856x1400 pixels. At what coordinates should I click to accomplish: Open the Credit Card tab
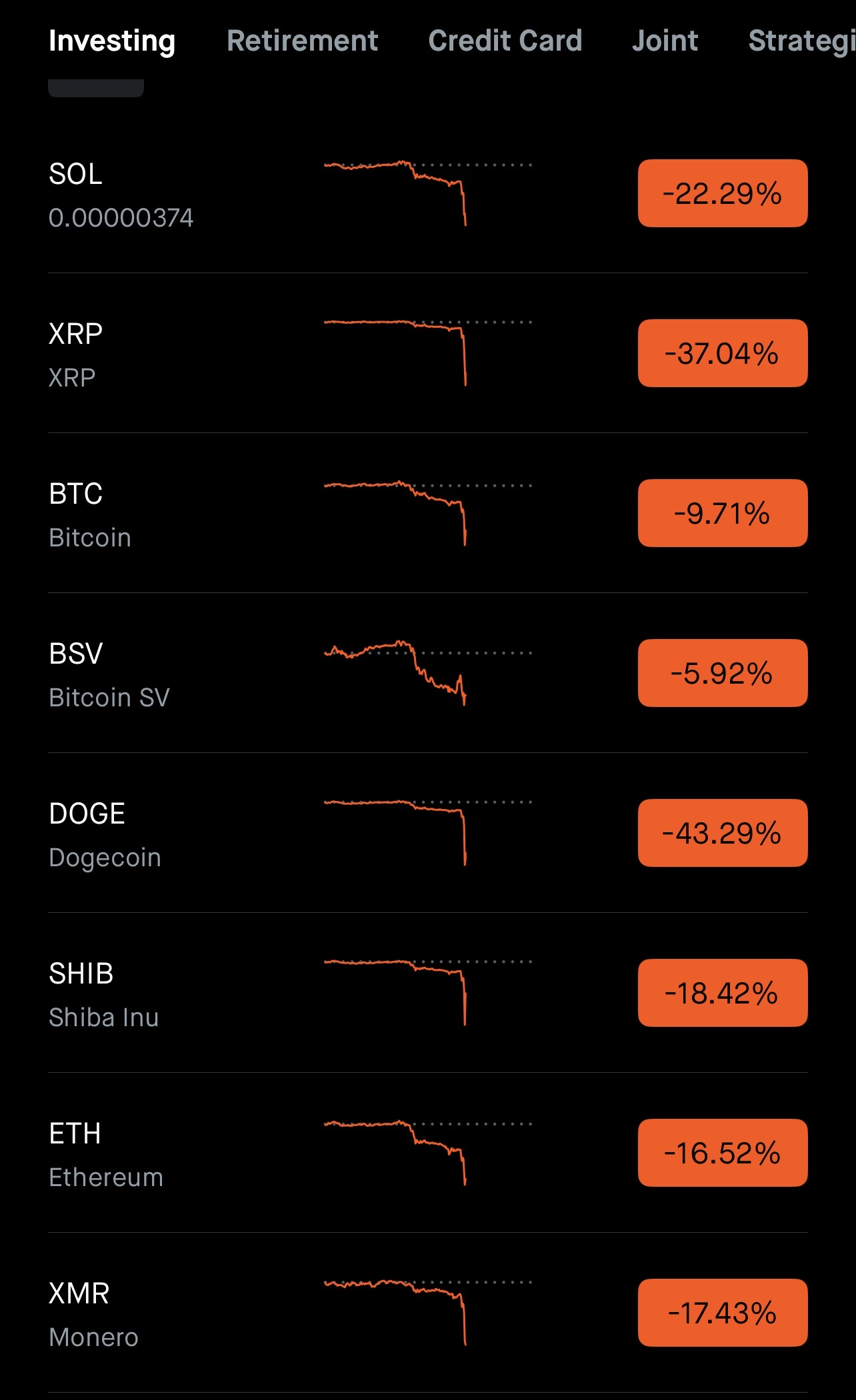505,41
